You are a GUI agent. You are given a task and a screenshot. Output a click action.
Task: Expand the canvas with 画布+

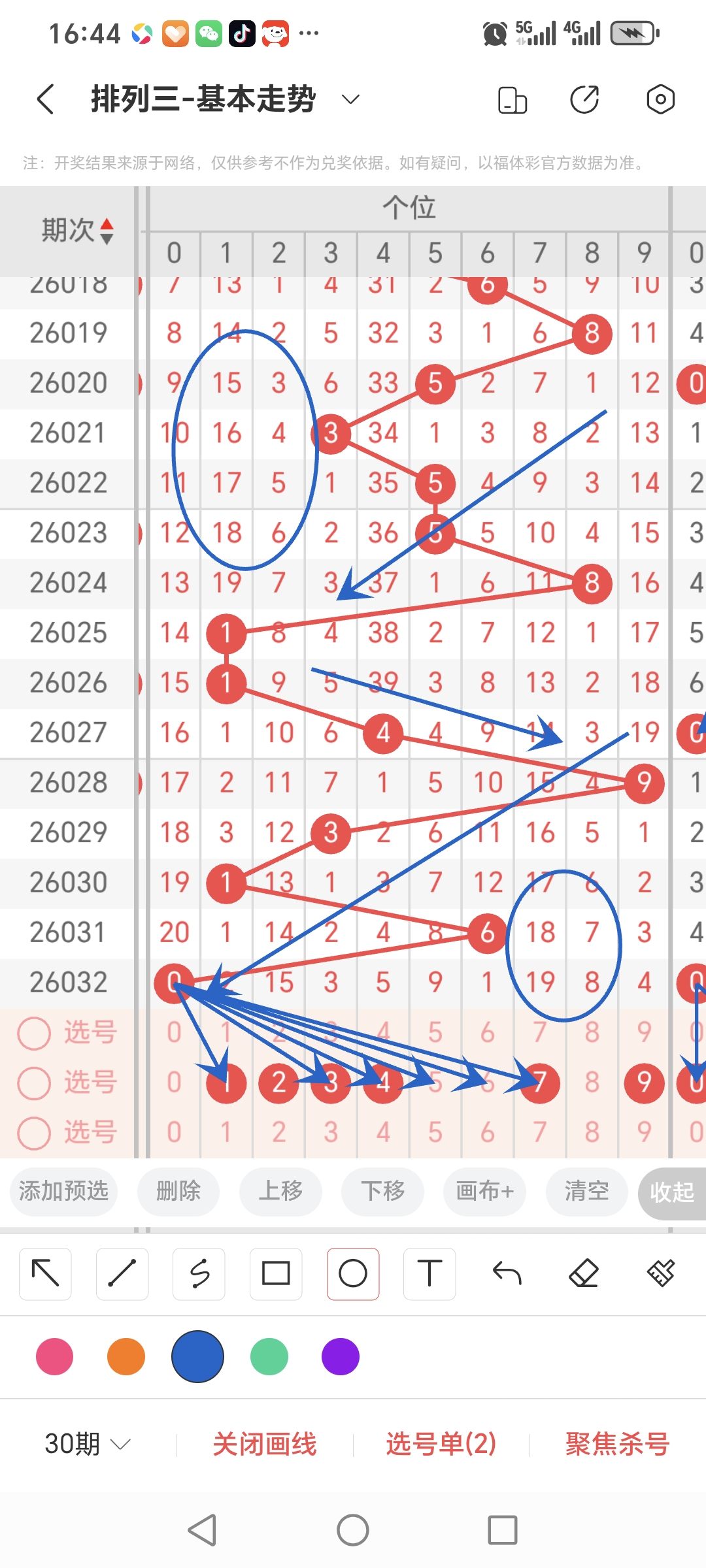point(484,1191)
